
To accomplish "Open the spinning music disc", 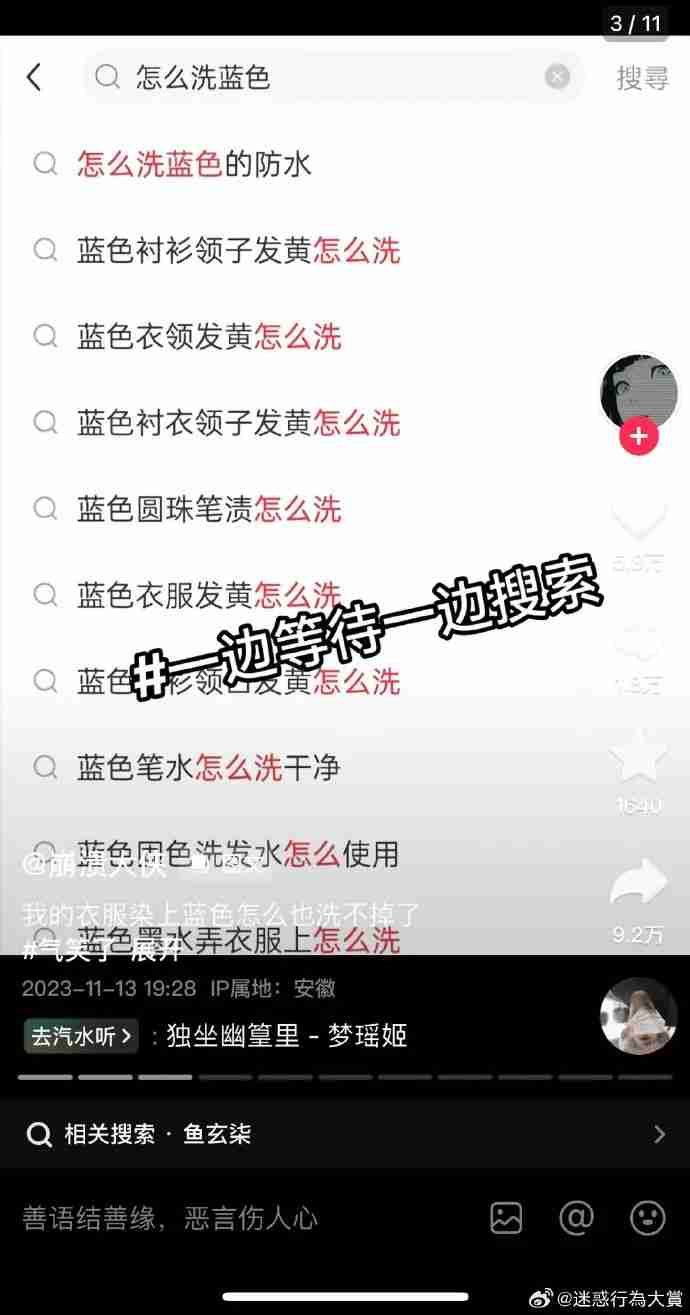I will (638, 1015).
